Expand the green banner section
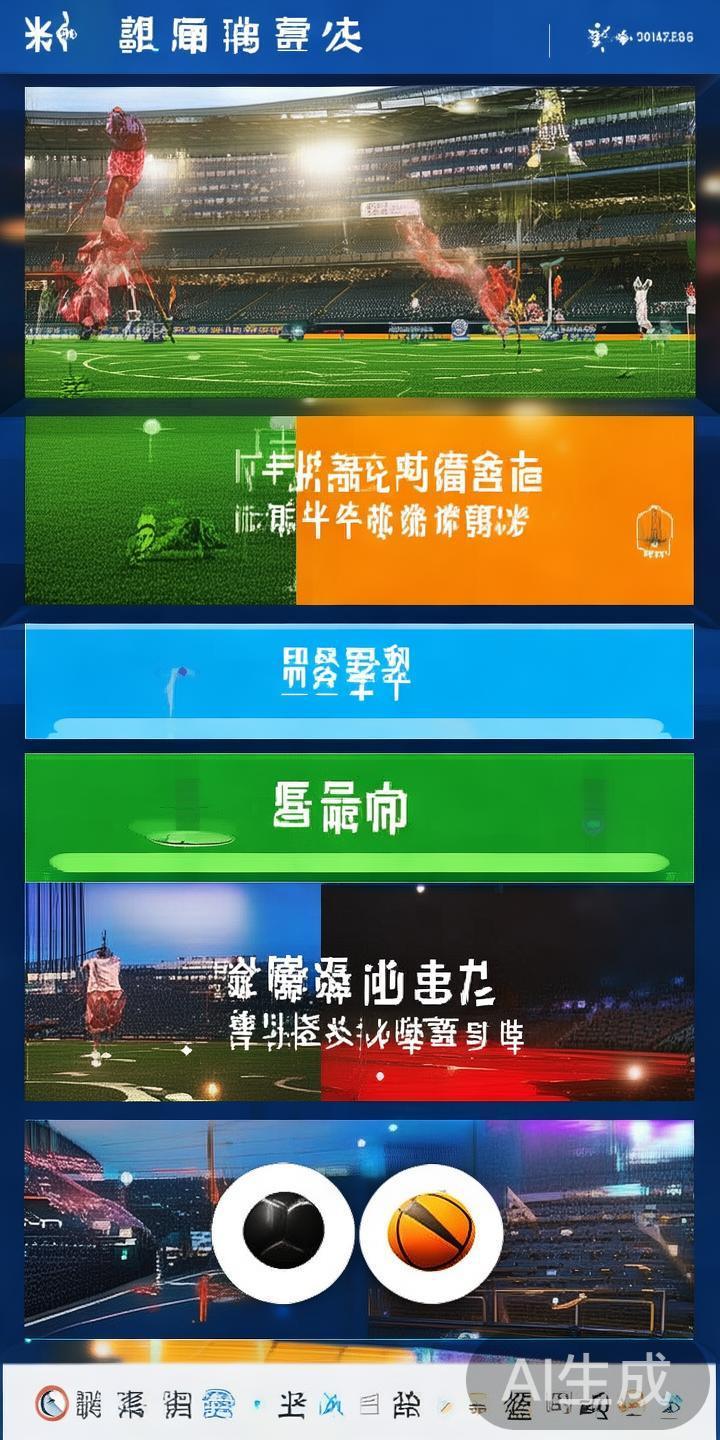 point(360,816)
